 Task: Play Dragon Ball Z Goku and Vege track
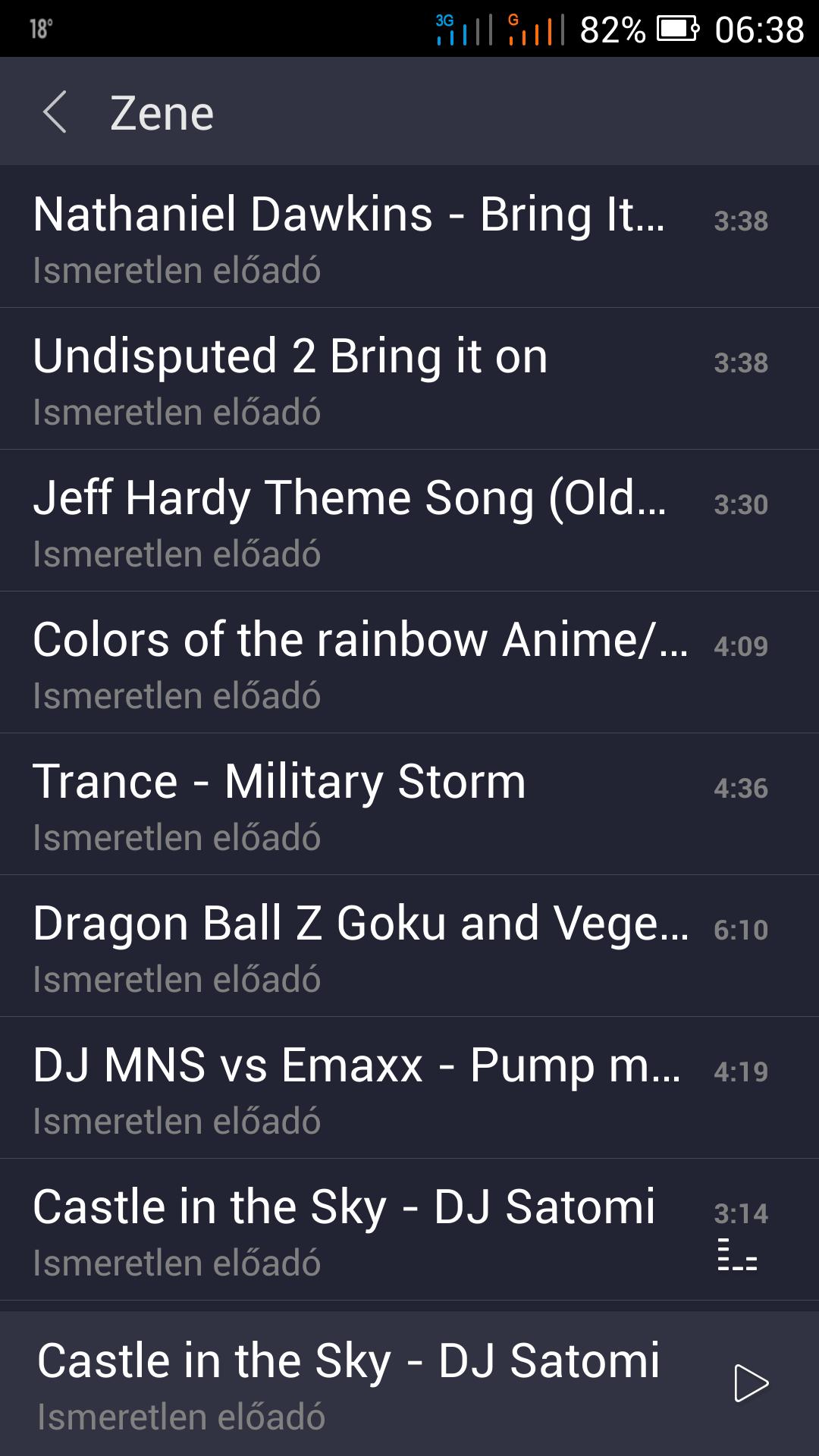[409, 946]
